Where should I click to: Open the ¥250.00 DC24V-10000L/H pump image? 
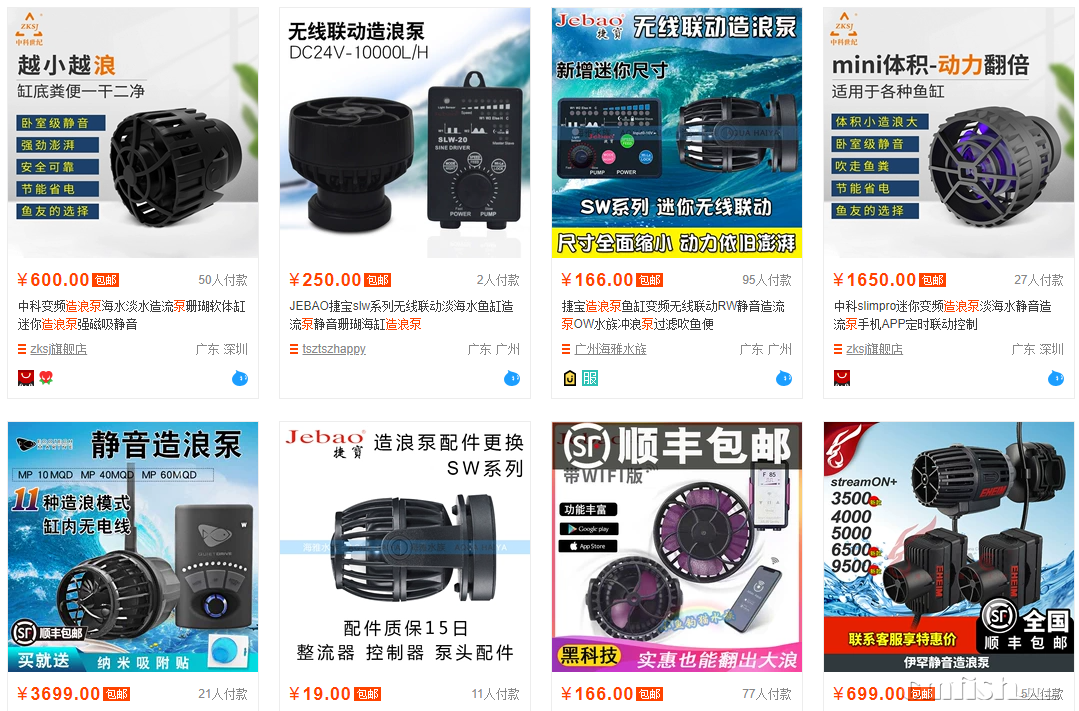pyautogui.click(x=405, y=133)
